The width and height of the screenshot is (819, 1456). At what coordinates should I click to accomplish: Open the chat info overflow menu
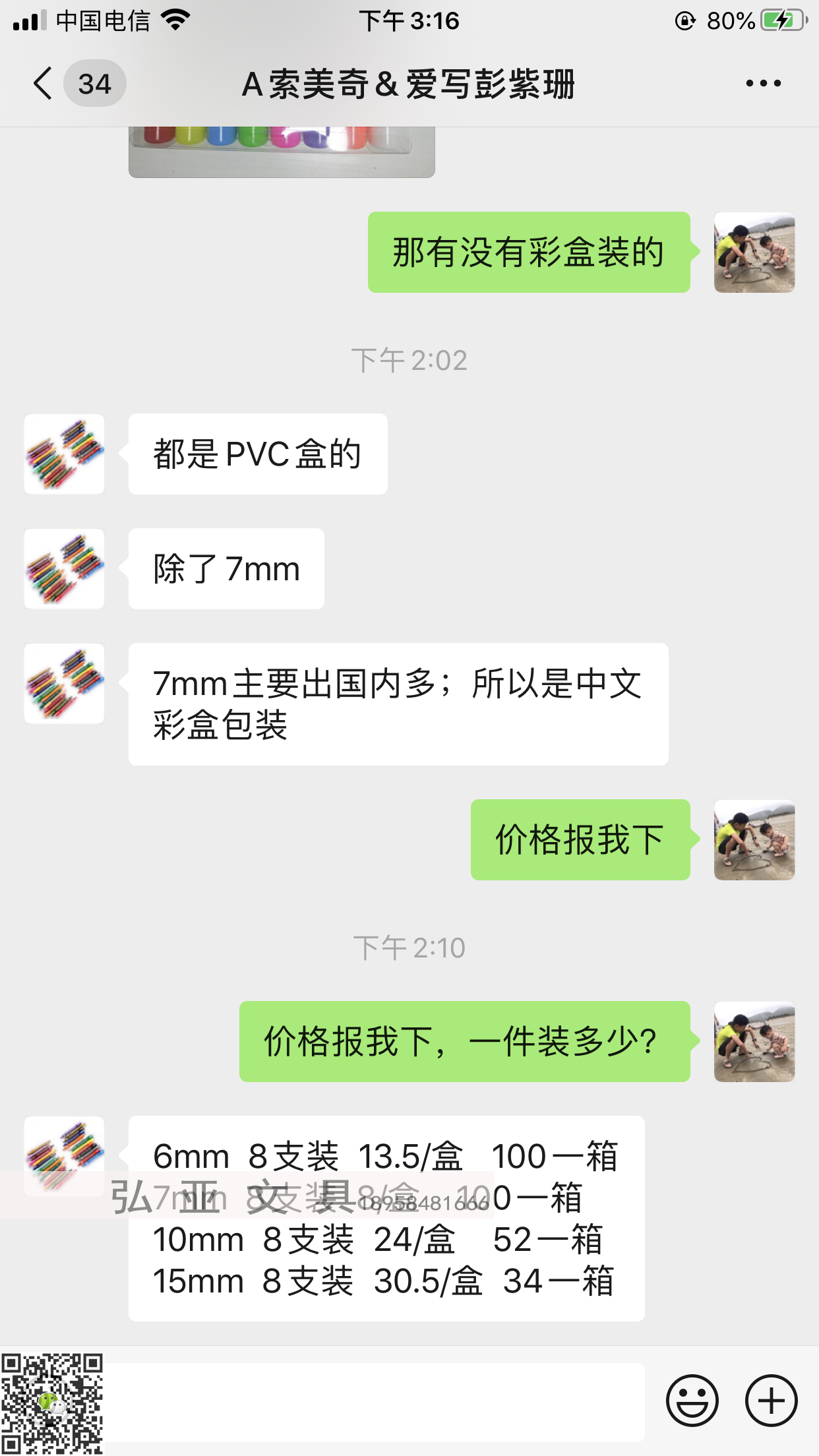(x=763, y=84)
